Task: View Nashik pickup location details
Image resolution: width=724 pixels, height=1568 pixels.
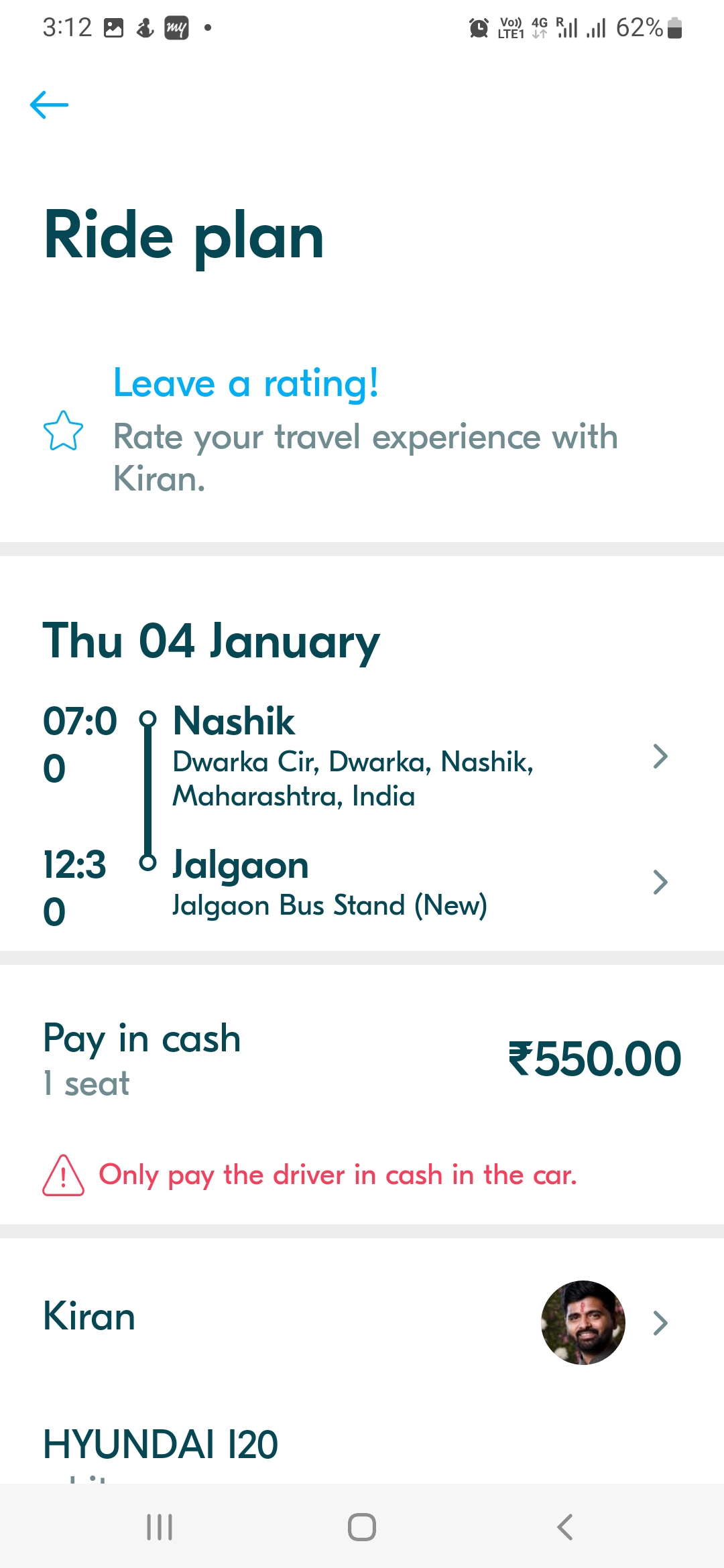Action: [x=362, y=756]
